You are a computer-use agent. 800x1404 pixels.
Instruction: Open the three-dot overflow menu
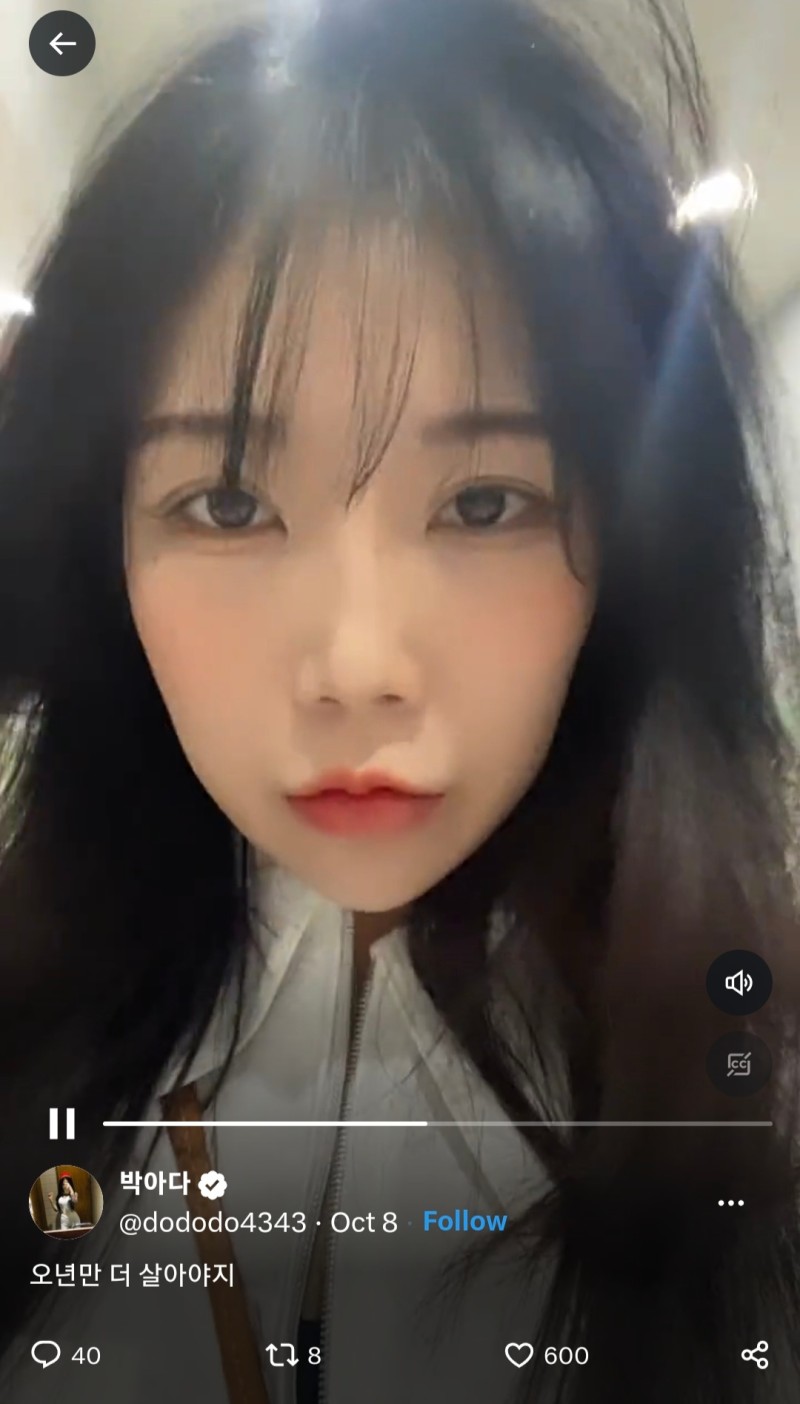pyautogui.click(x=731, y=1203)
